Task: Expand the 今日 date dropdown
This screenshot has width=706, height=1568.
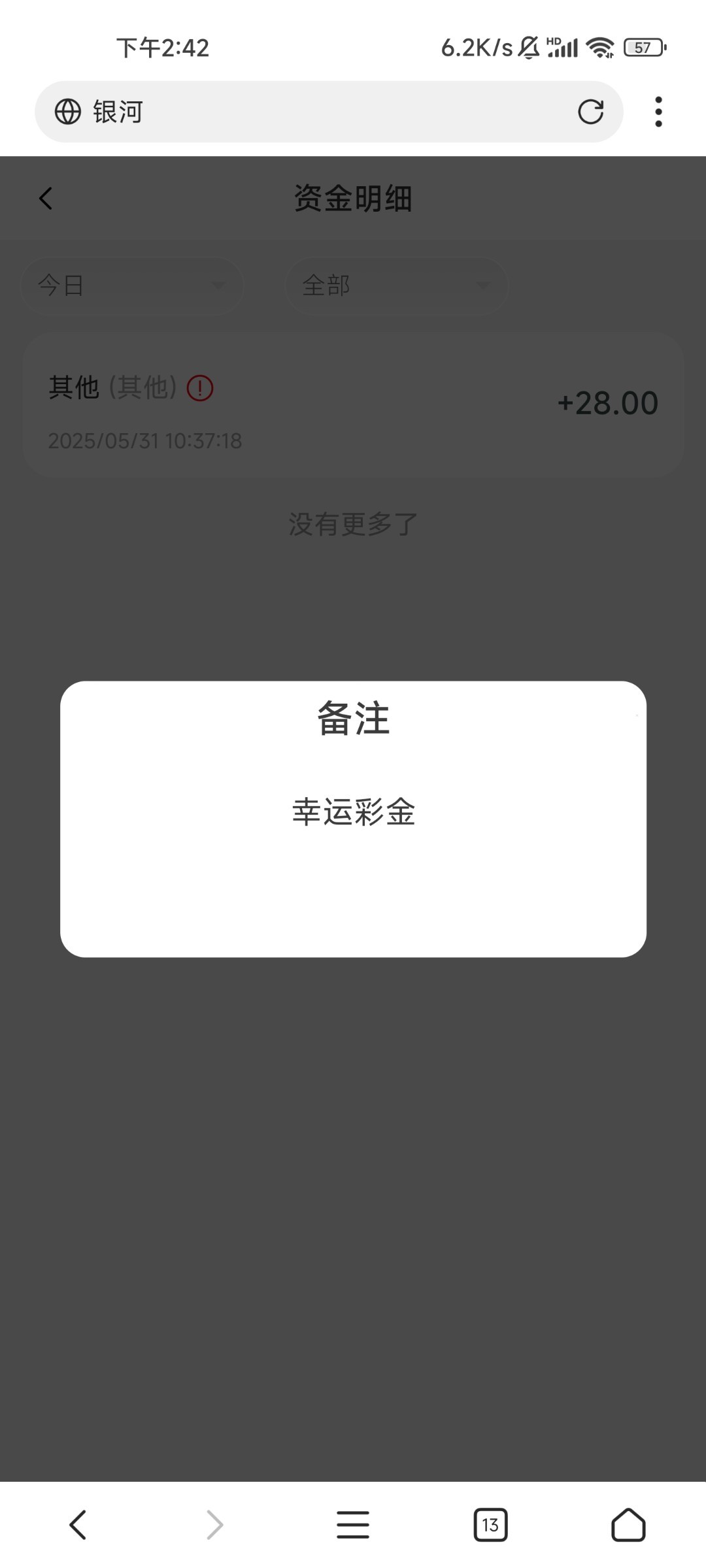Action: [133, 286]
